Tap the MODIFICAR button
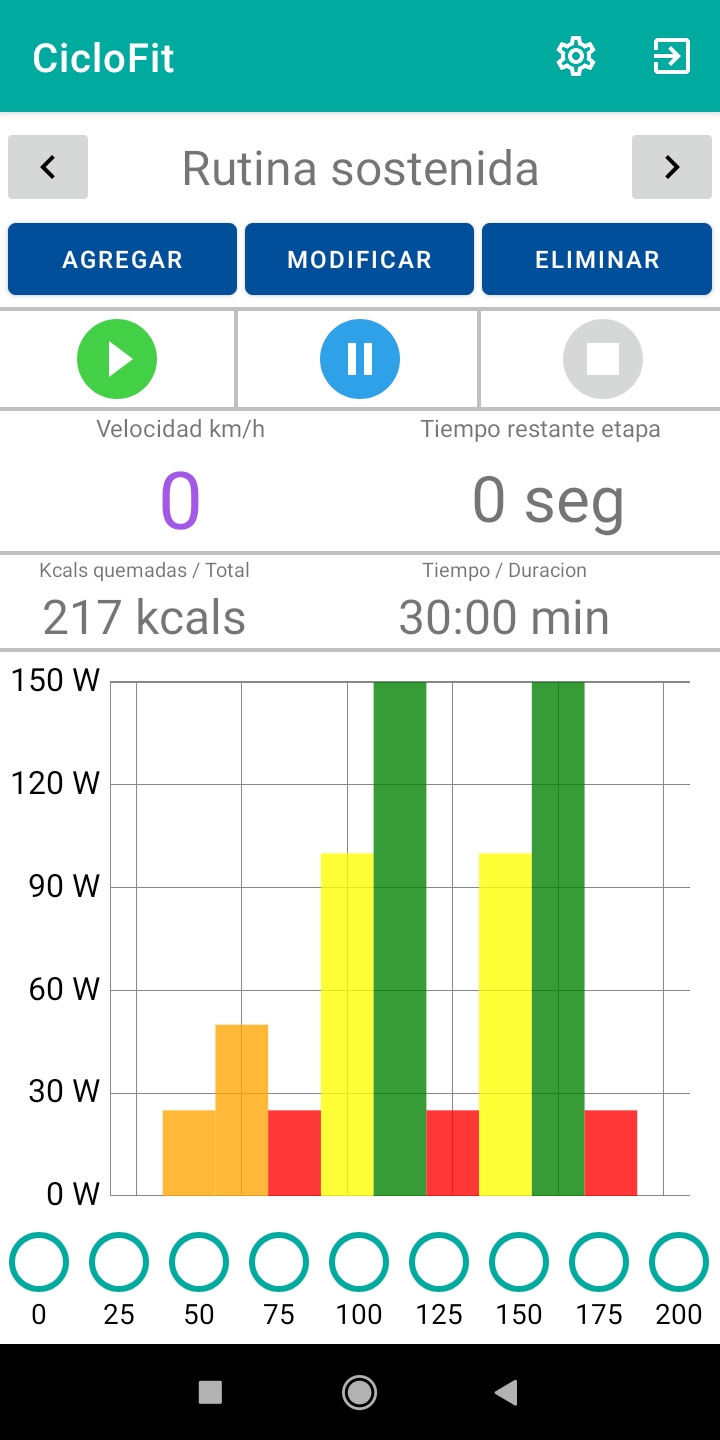 (x=360, y=260)
